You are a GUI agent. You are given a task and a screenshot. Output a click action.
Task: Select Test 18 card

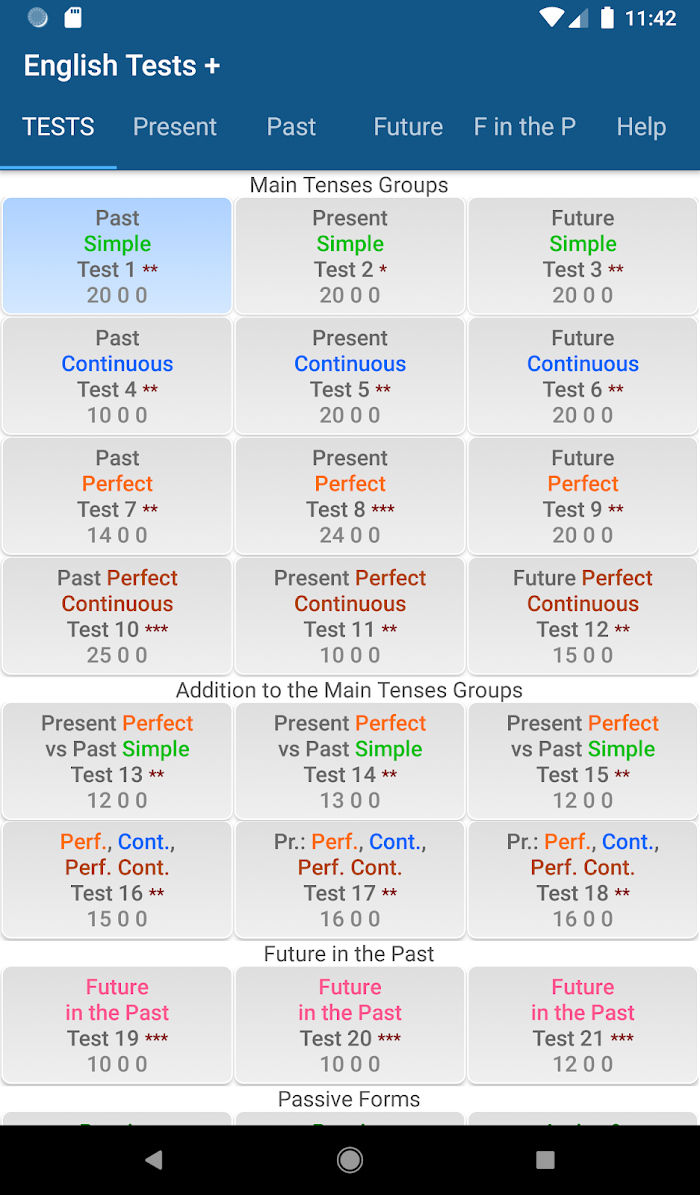583,879
